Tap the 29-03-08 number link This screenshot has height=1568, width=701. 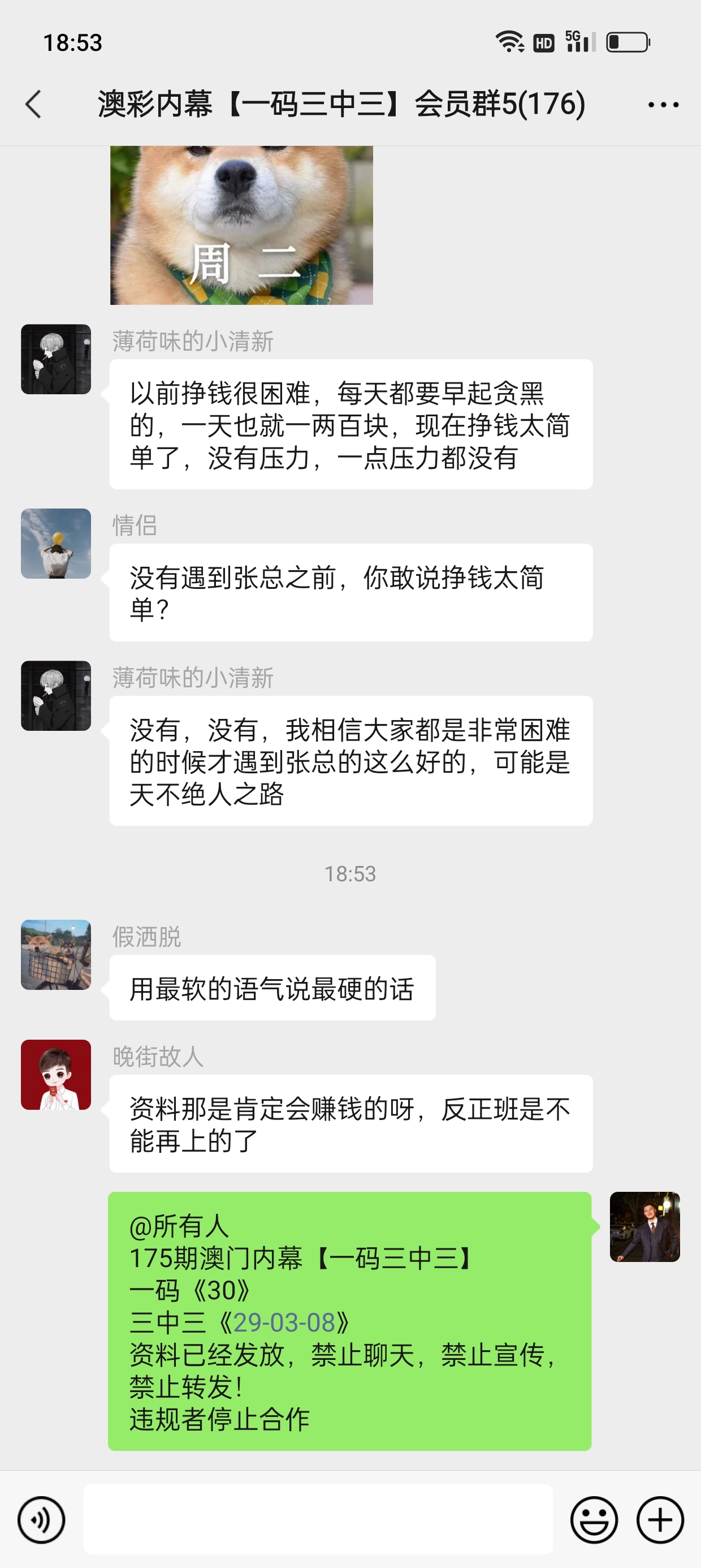pos(284,1323)
